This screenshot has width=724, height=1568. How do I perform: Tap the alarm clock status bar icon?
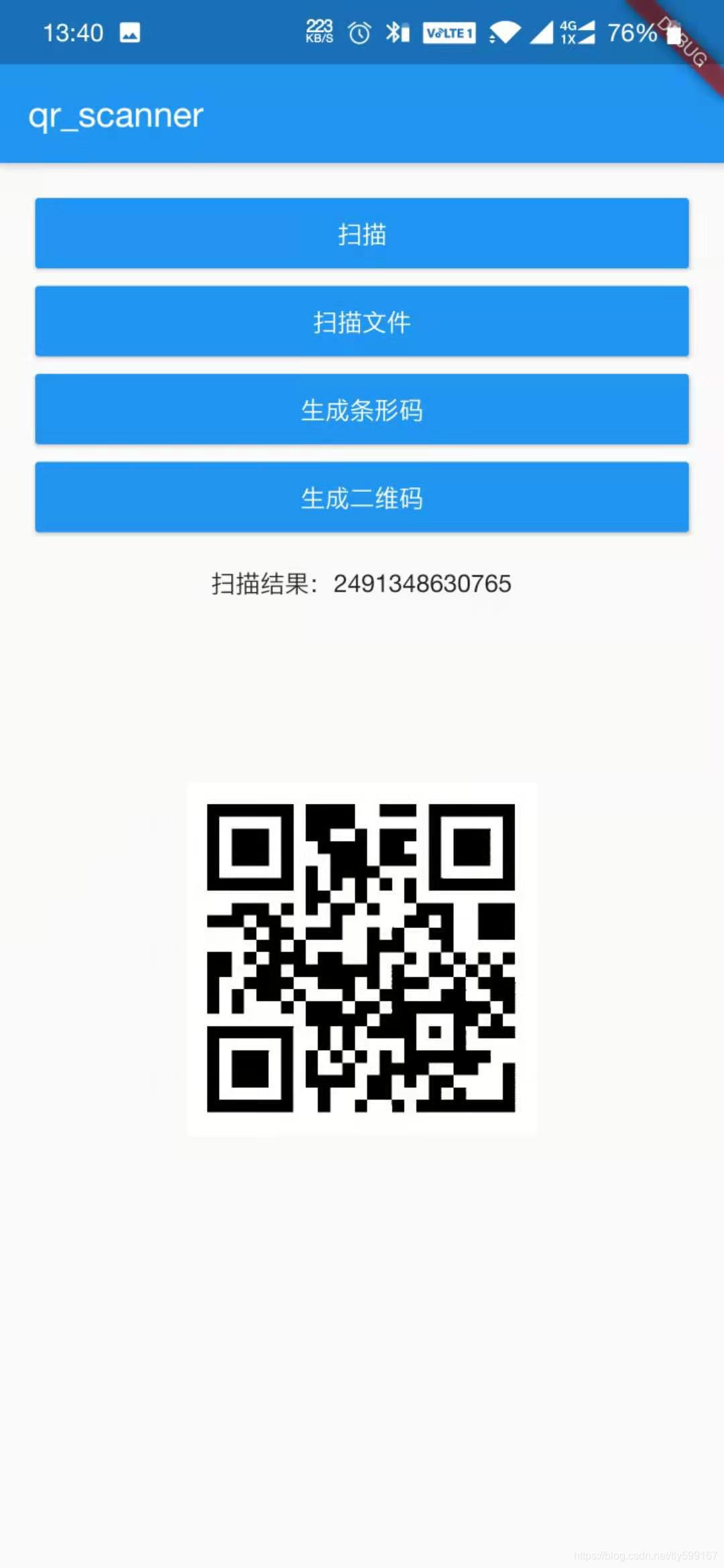[358, 31]
